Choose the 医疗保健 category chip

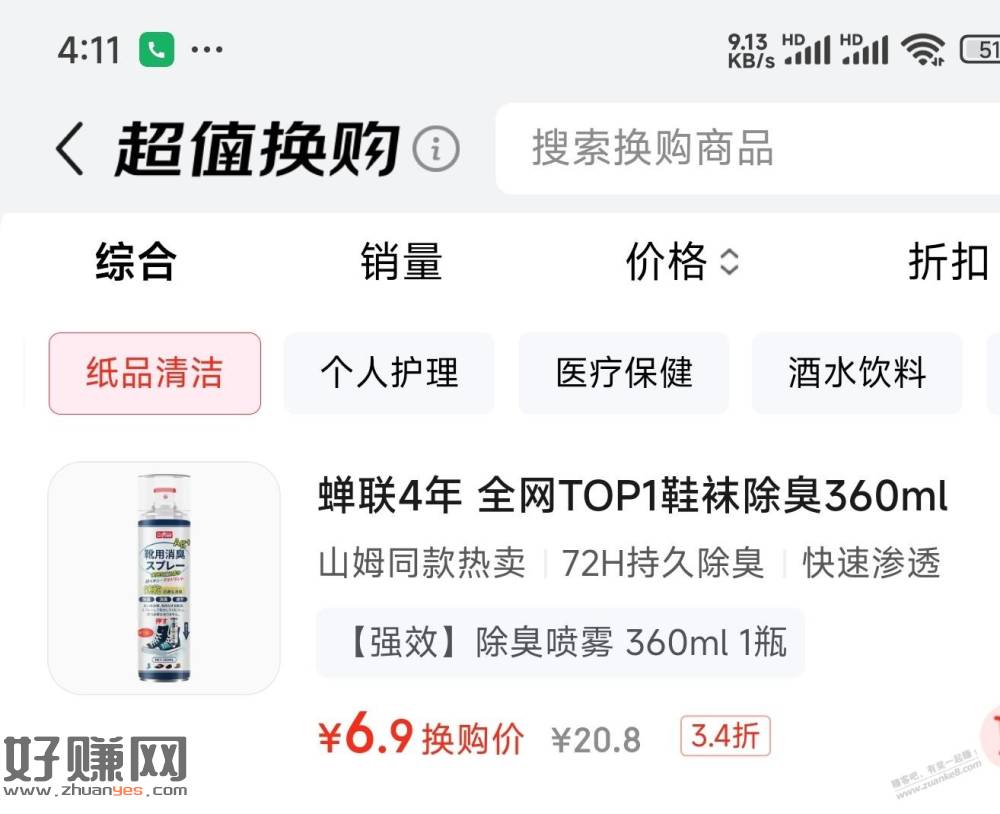624,373
